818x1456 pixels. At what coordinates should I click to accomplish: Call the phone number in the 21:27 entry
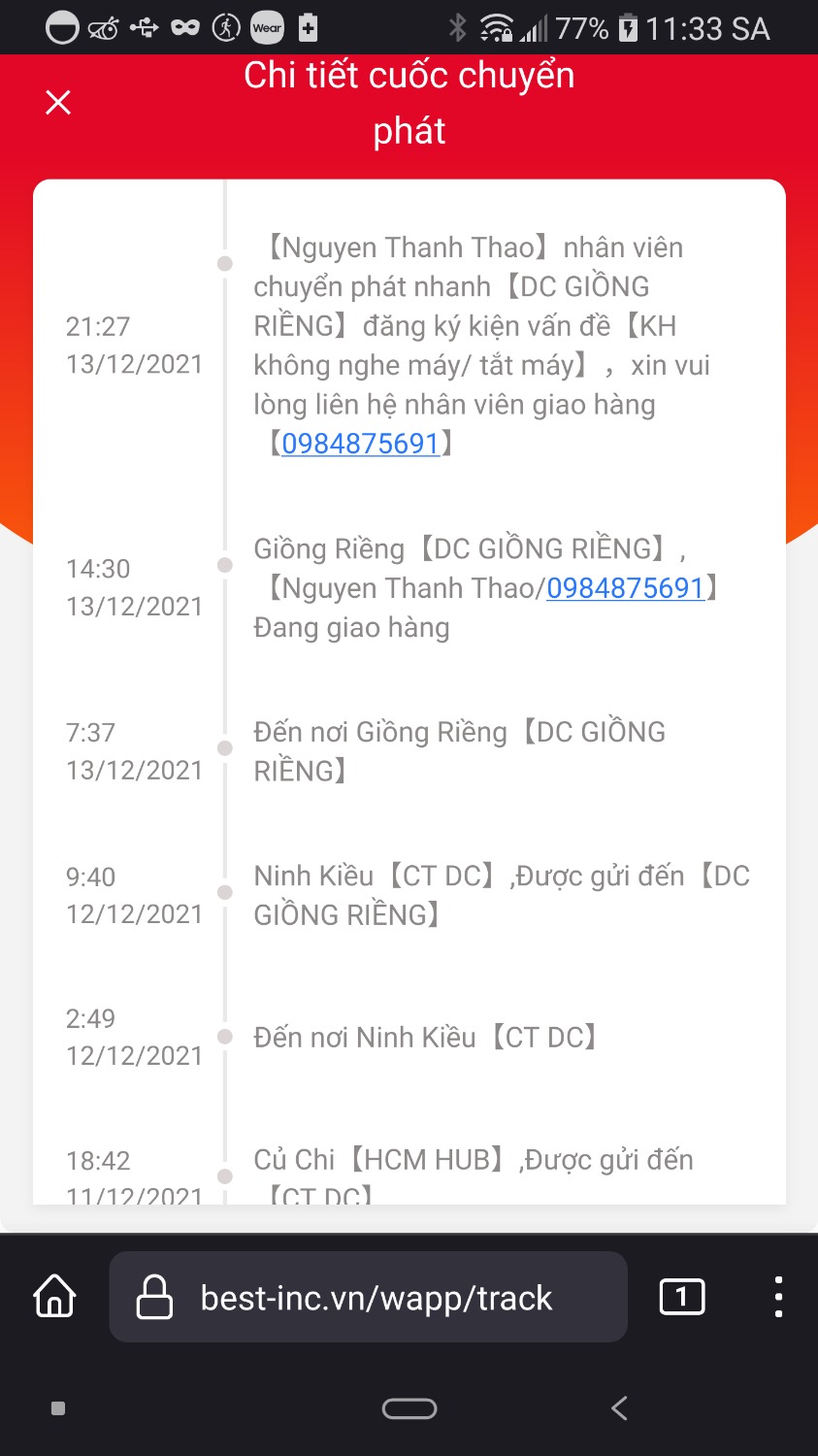click(x=360, y=444)
